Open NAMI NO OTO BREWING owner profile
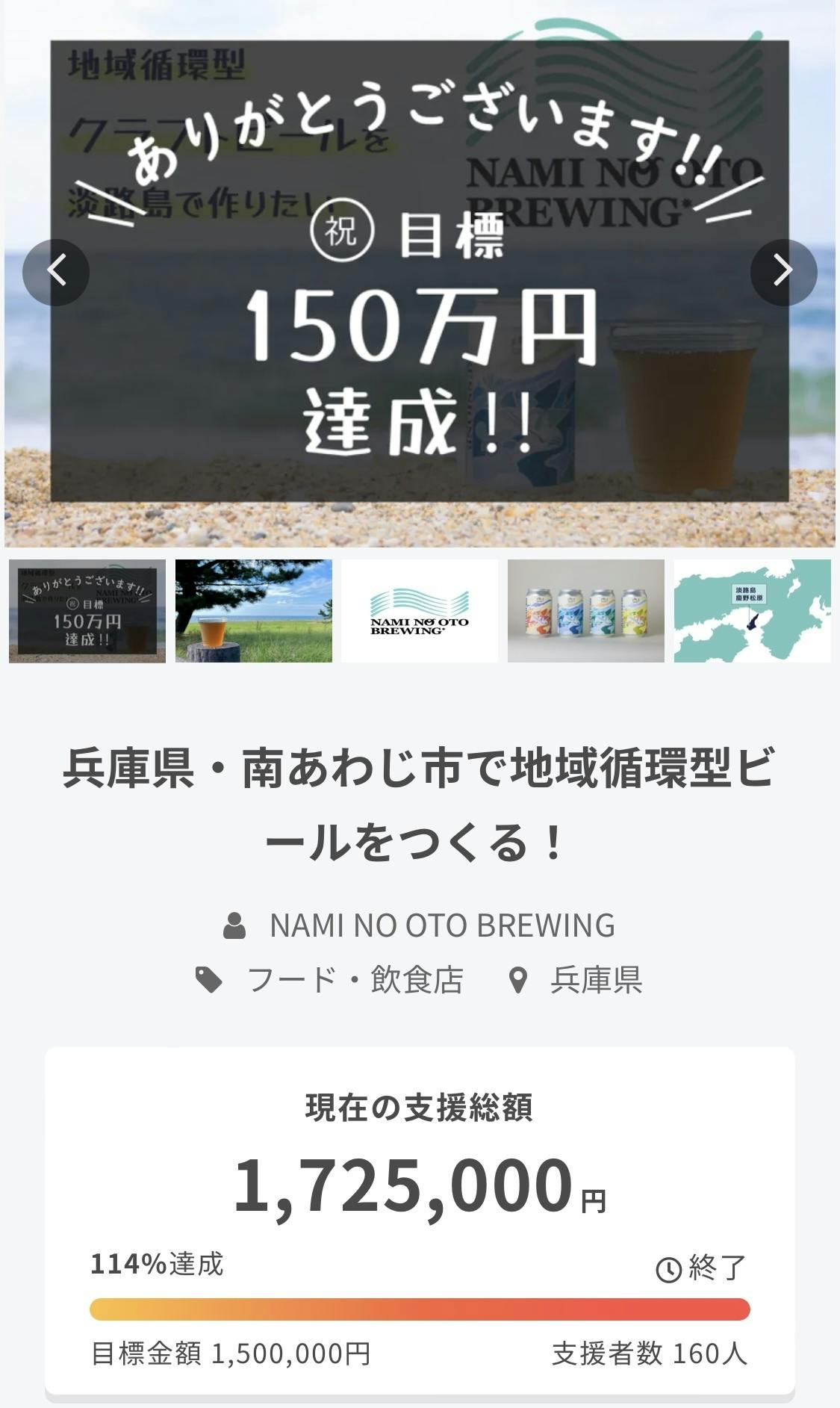Viewport: 840px width, 1408px height. click(441, 925)
